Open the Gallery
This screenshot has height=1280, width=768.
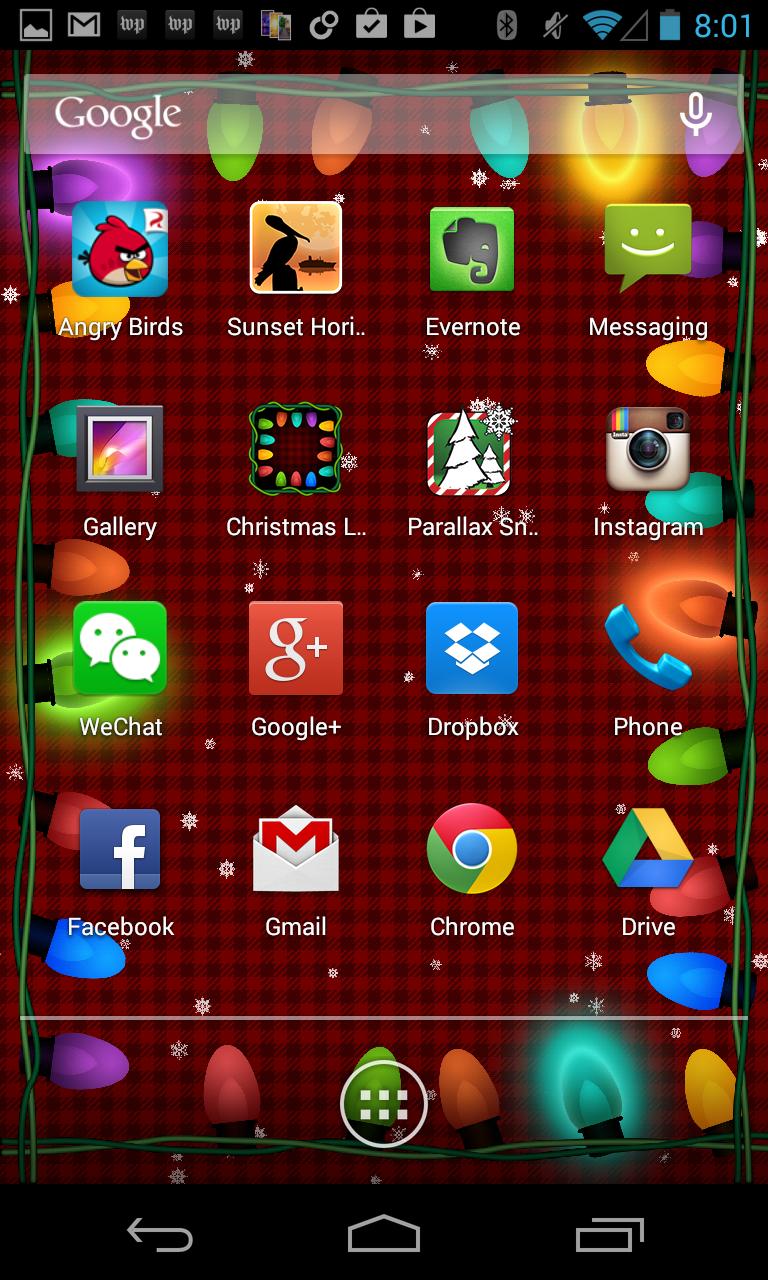tap(120, 448)
